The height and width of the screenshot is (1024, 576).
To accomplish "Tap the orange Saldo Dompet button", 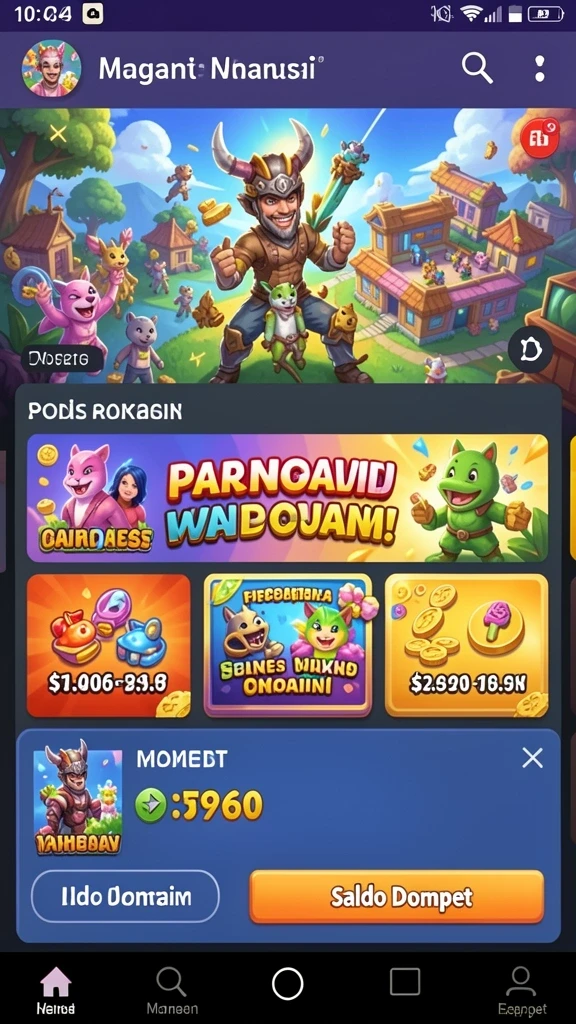I will tap(397, 897).
